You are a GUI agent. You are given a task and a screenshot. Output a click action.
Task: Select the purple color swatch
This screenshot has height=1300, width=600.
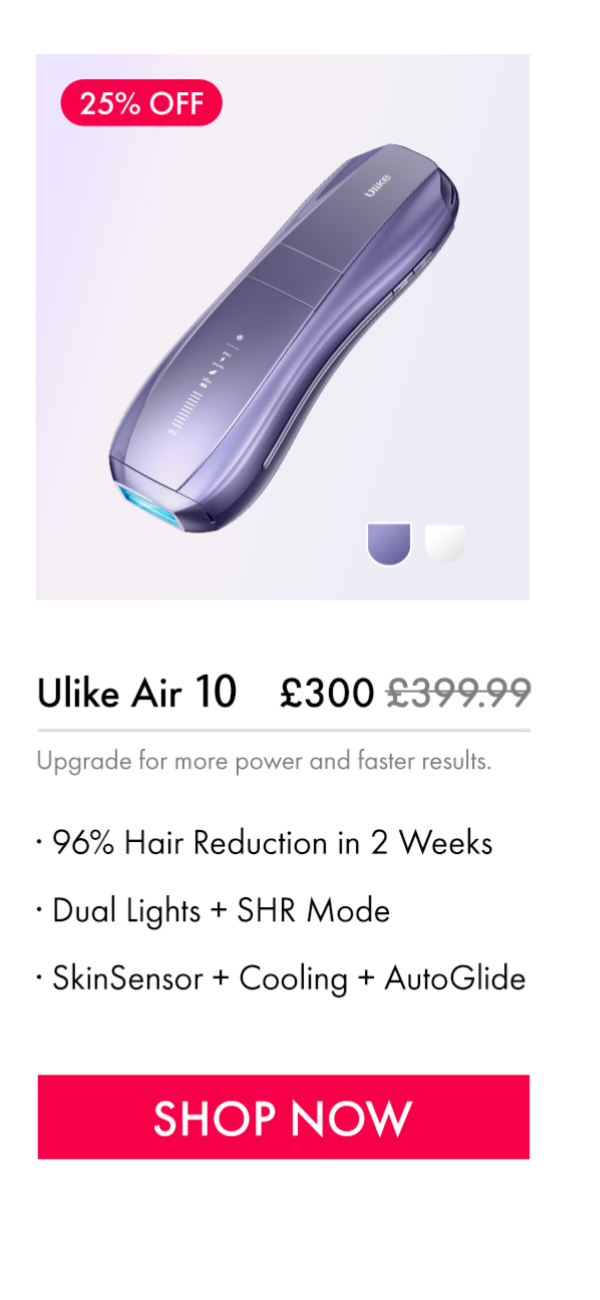tap(389, 544)
